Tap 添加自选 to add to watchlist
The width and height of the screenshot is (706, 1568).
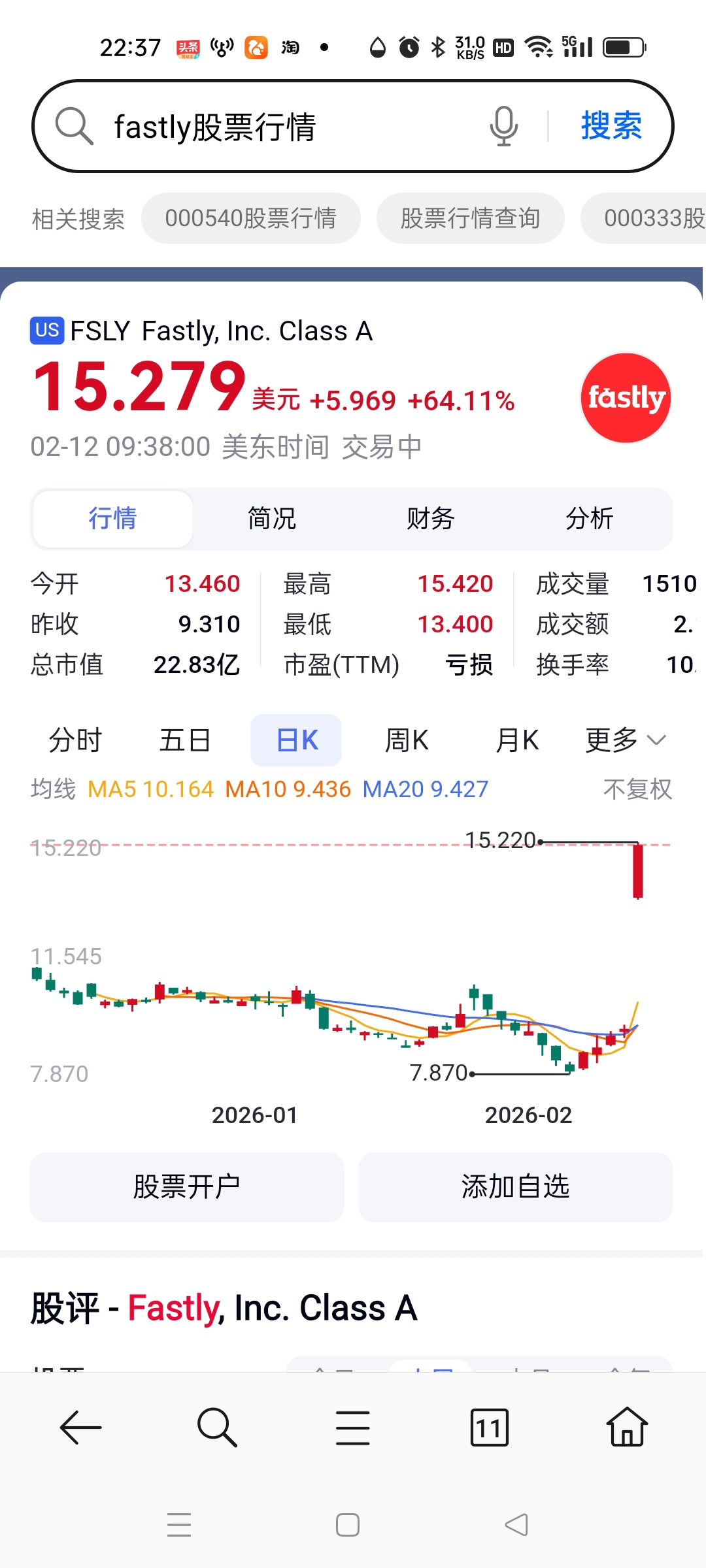[x=516, y=1187]
